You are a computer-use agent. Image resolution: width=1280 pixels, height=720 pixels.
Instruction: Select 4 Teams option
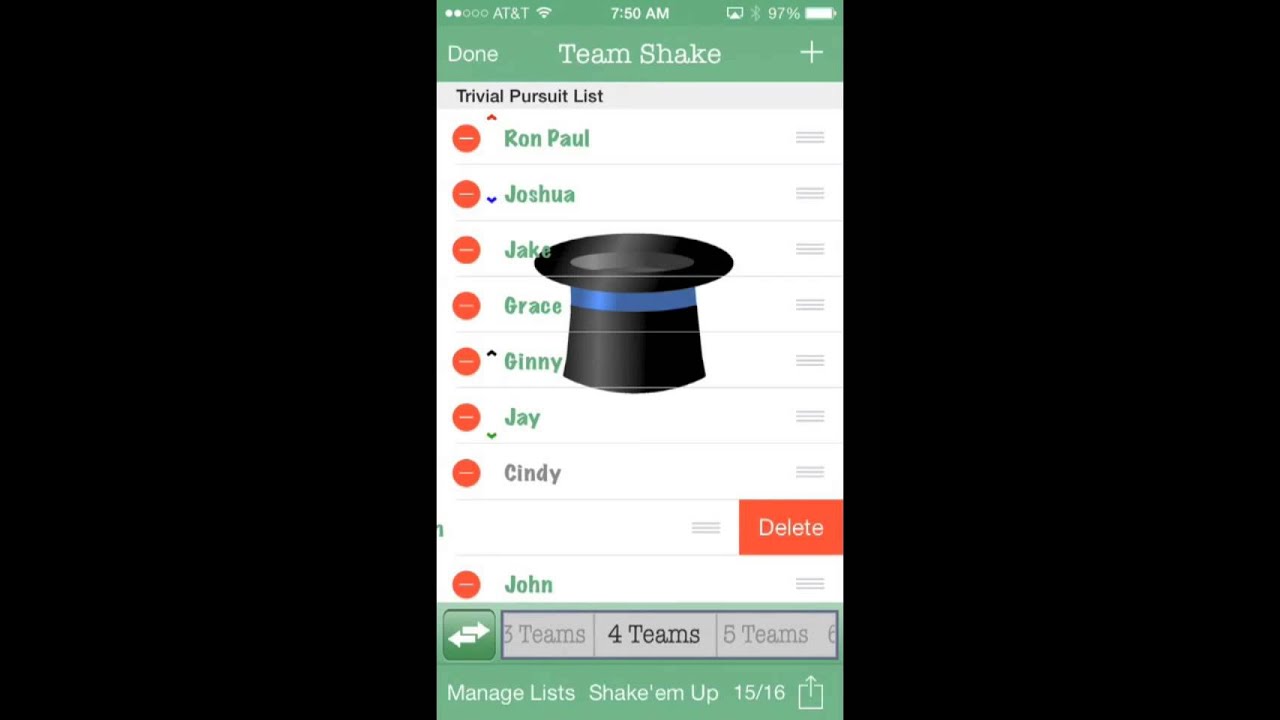pyautogui.click(x=654, y=635)
